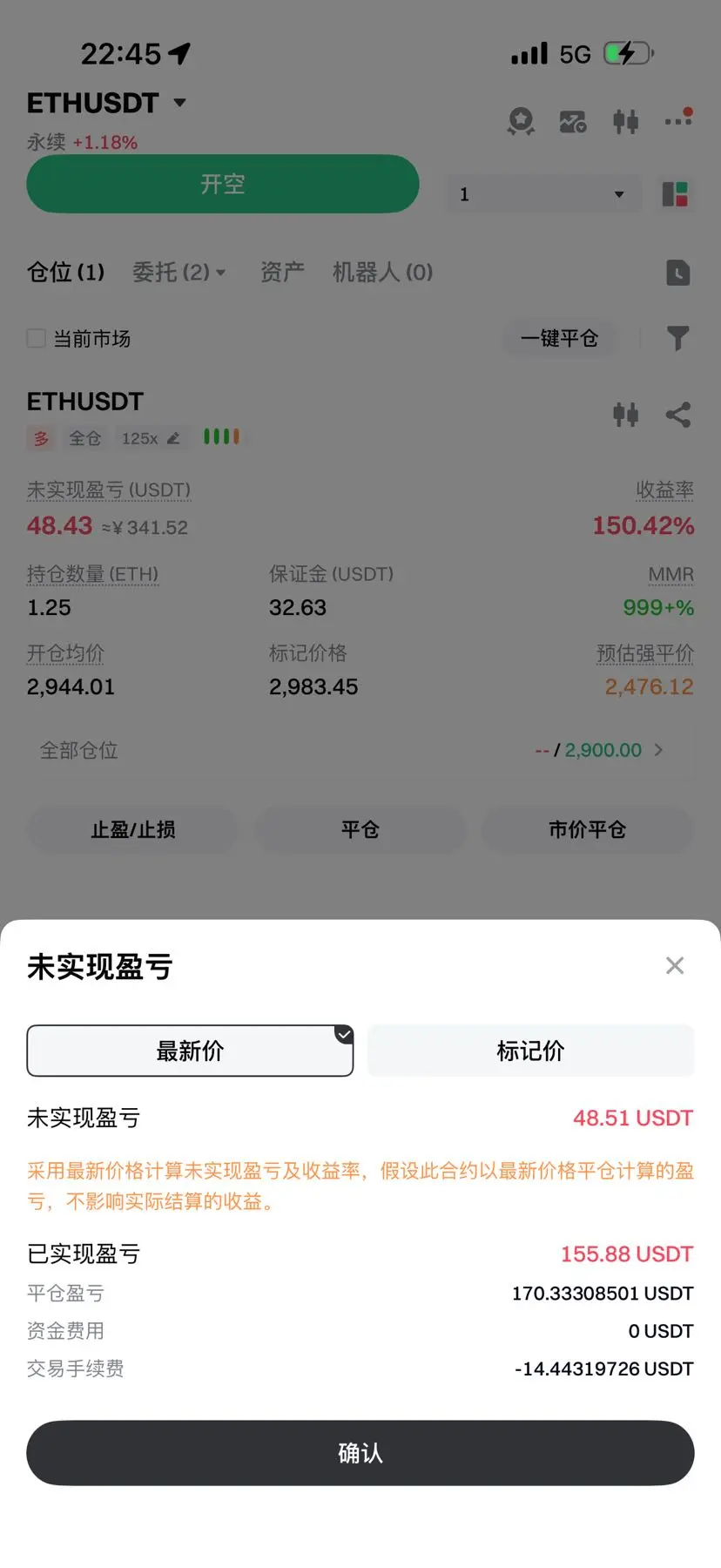Close the 未实现盈亏 bottom sheet
The width and height of the screenshot is (721, 1568).
pyautogui.click(x=674, y=965)
